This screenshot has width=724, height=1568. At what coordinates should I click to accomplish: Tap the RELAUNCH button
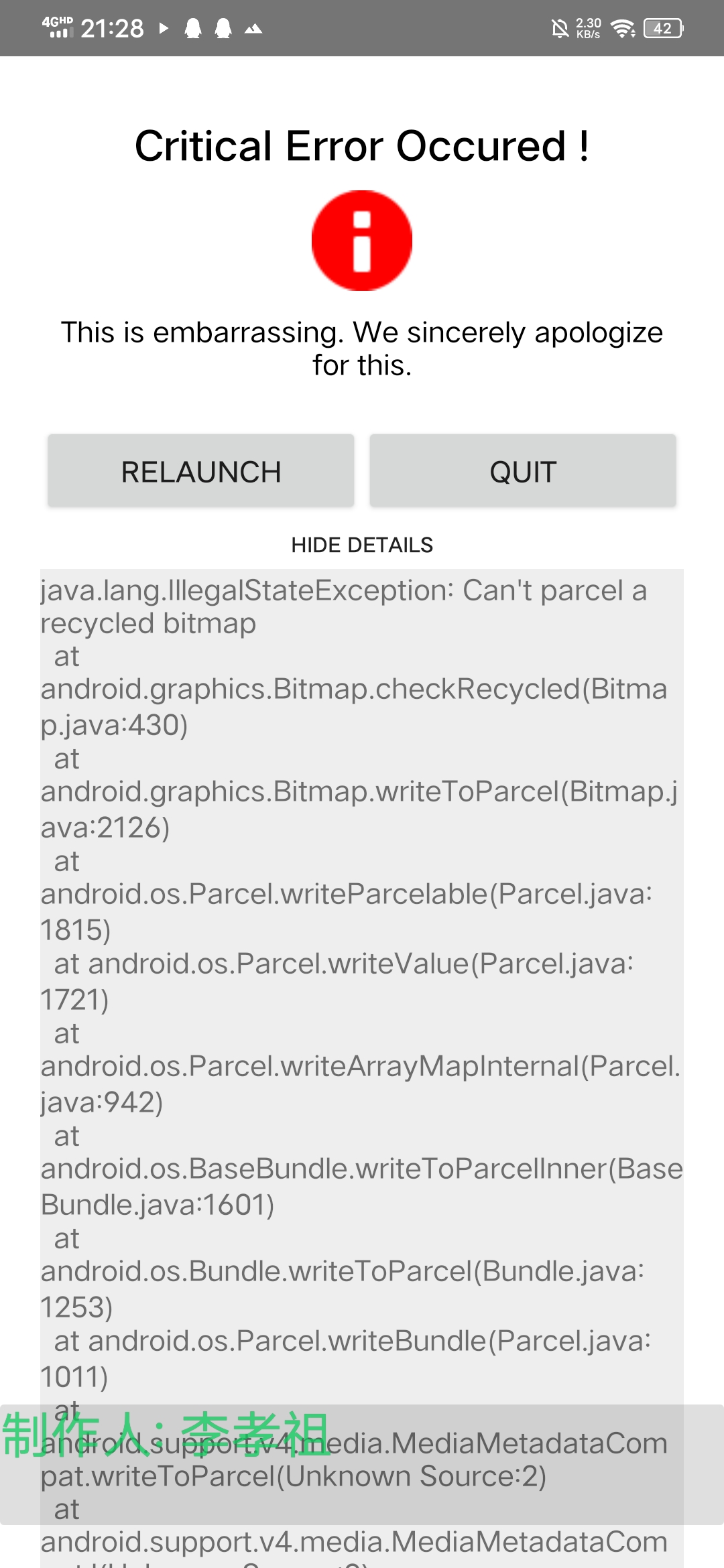coord(200,471)
